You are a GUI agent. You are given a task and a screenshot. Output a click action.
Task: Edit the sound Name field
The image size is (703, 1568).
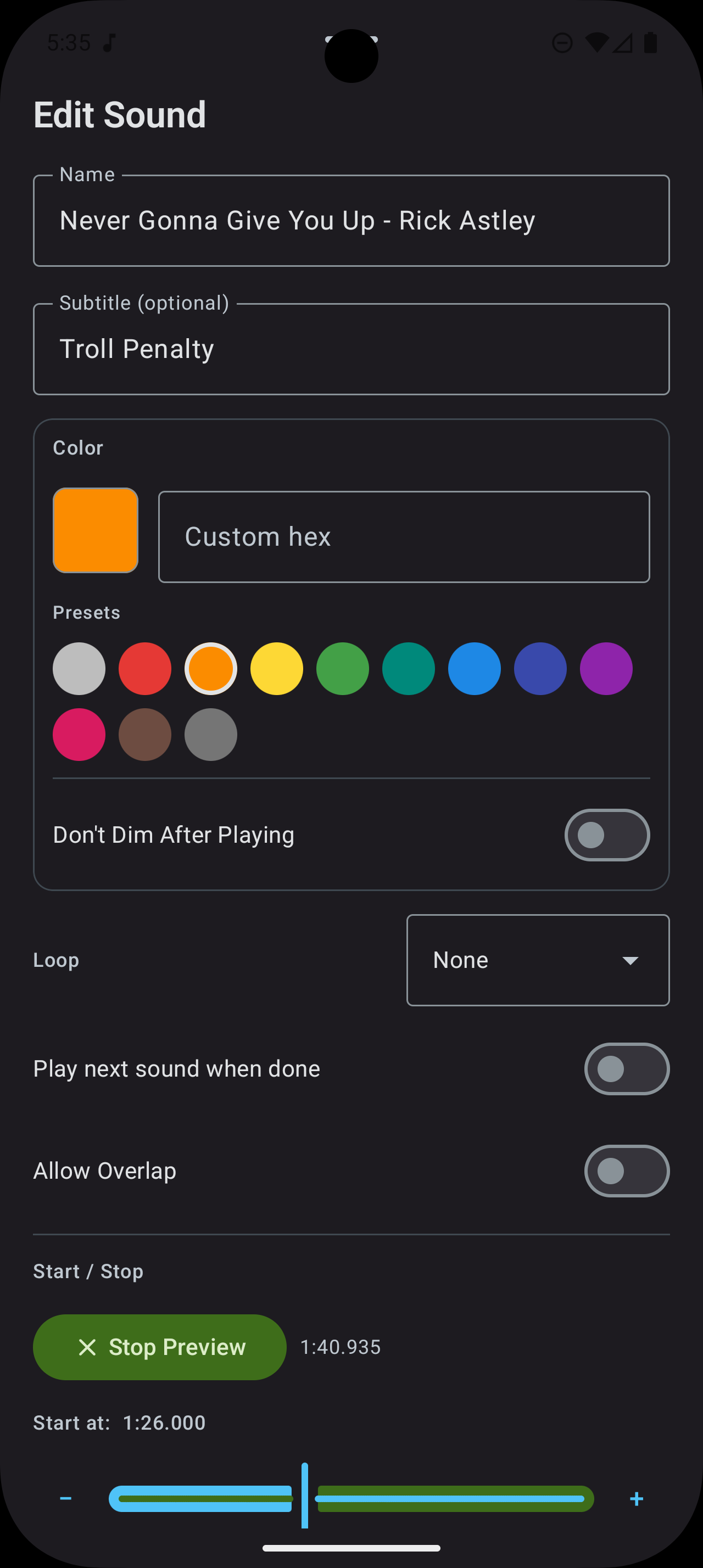point(351,220)
